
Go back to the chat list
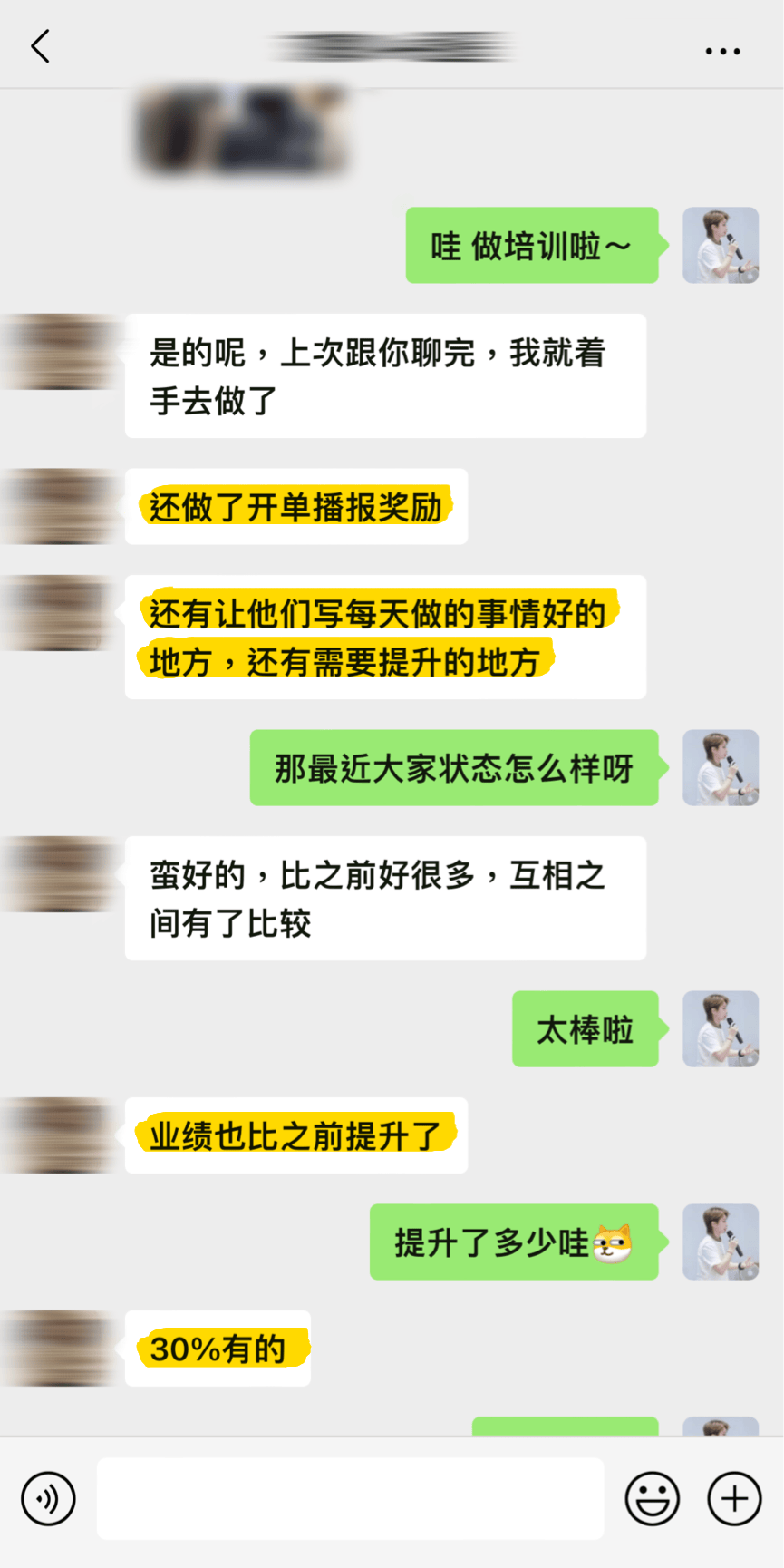click(40, 46)
